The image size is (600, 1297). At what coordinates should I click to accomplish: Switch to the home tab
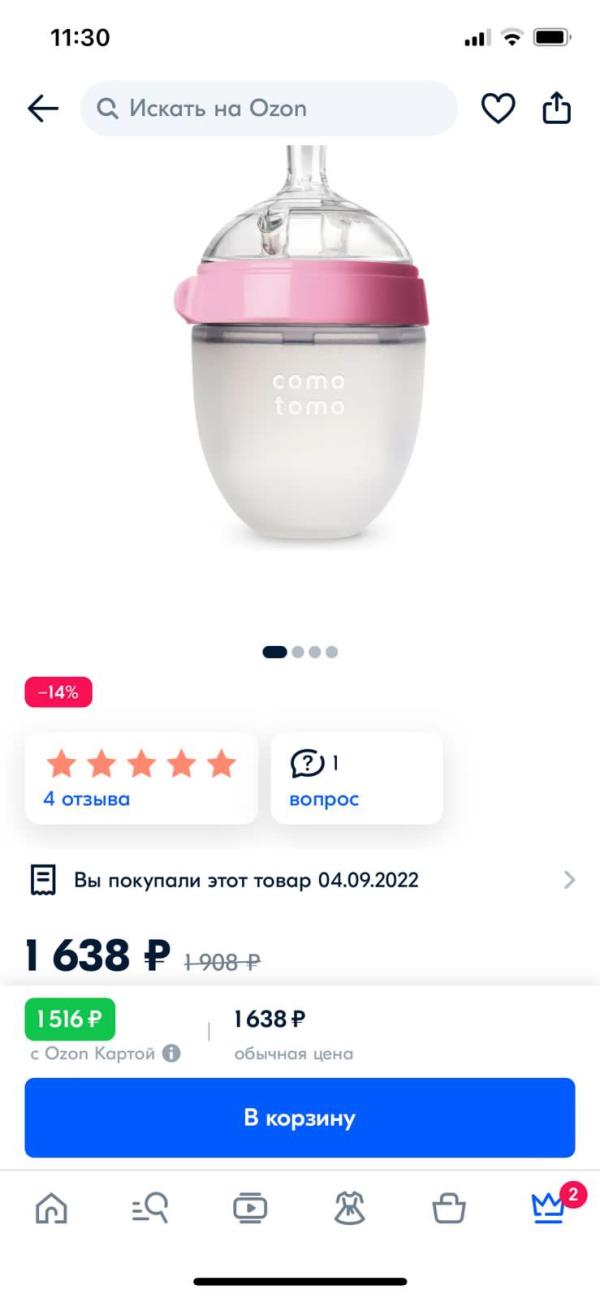tap(51, 1209)
